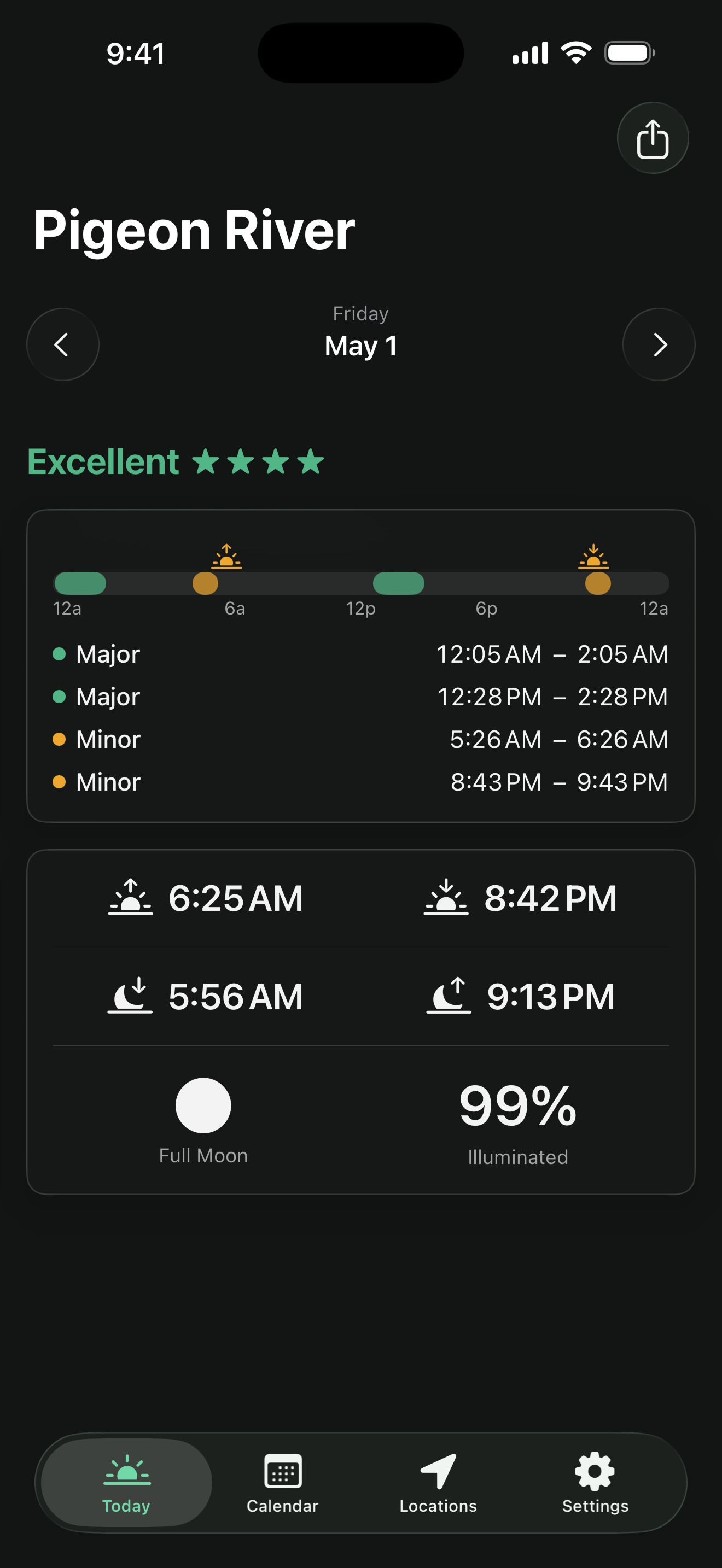Tap the sunrise marker on the timeline
Viewport: 722px width, 1568px height.
point(226,558)
